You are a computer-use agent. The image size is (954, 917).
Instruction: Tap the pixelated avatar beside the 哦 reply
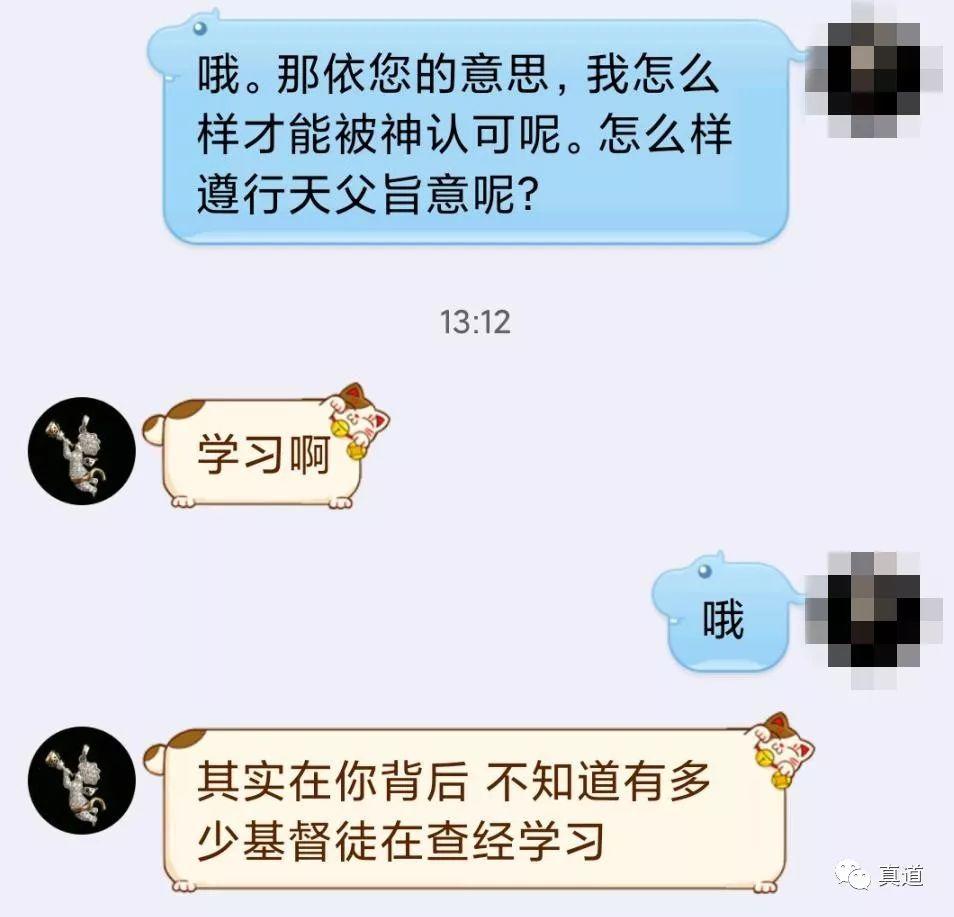click(872, 618)
